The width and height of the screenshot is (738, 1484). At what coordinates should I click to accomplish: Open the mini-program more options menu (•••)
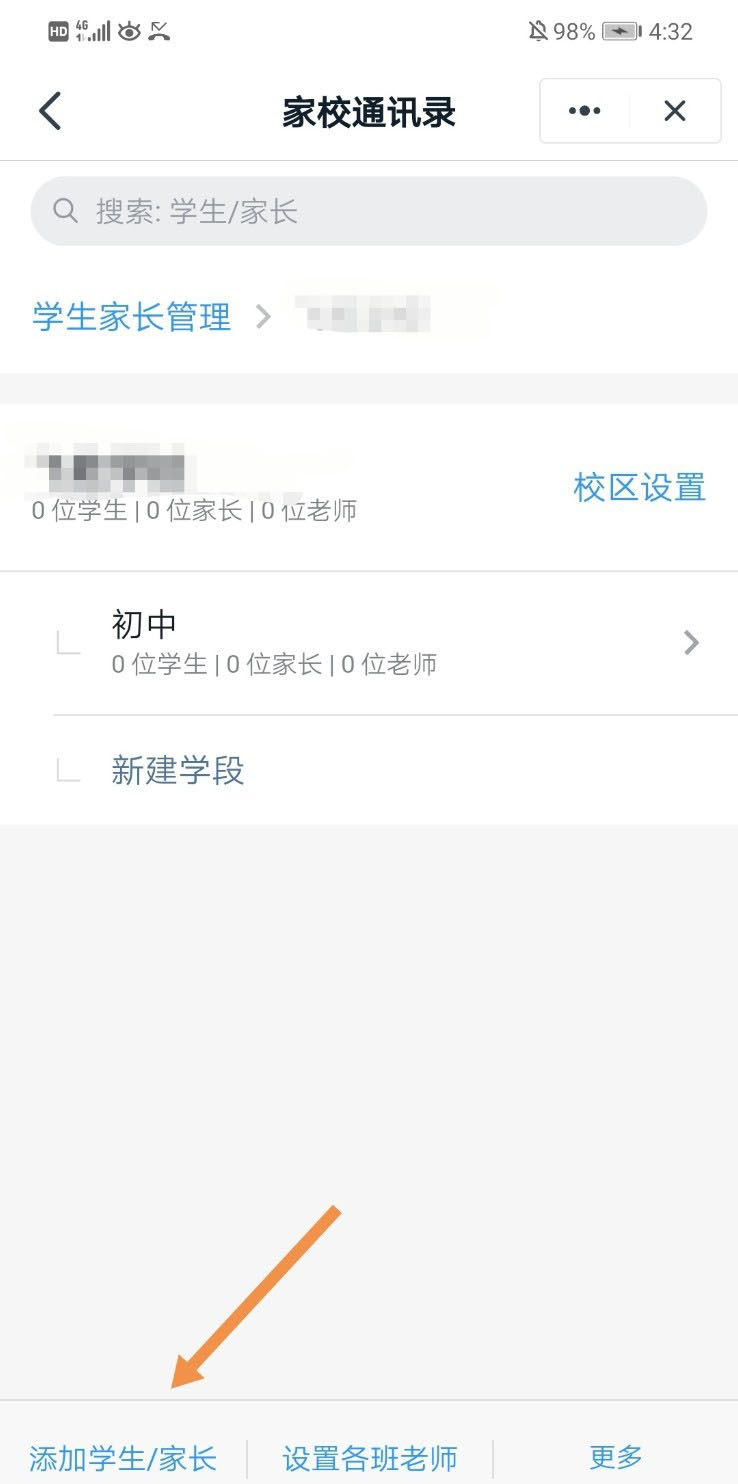(x=584, y=111)
